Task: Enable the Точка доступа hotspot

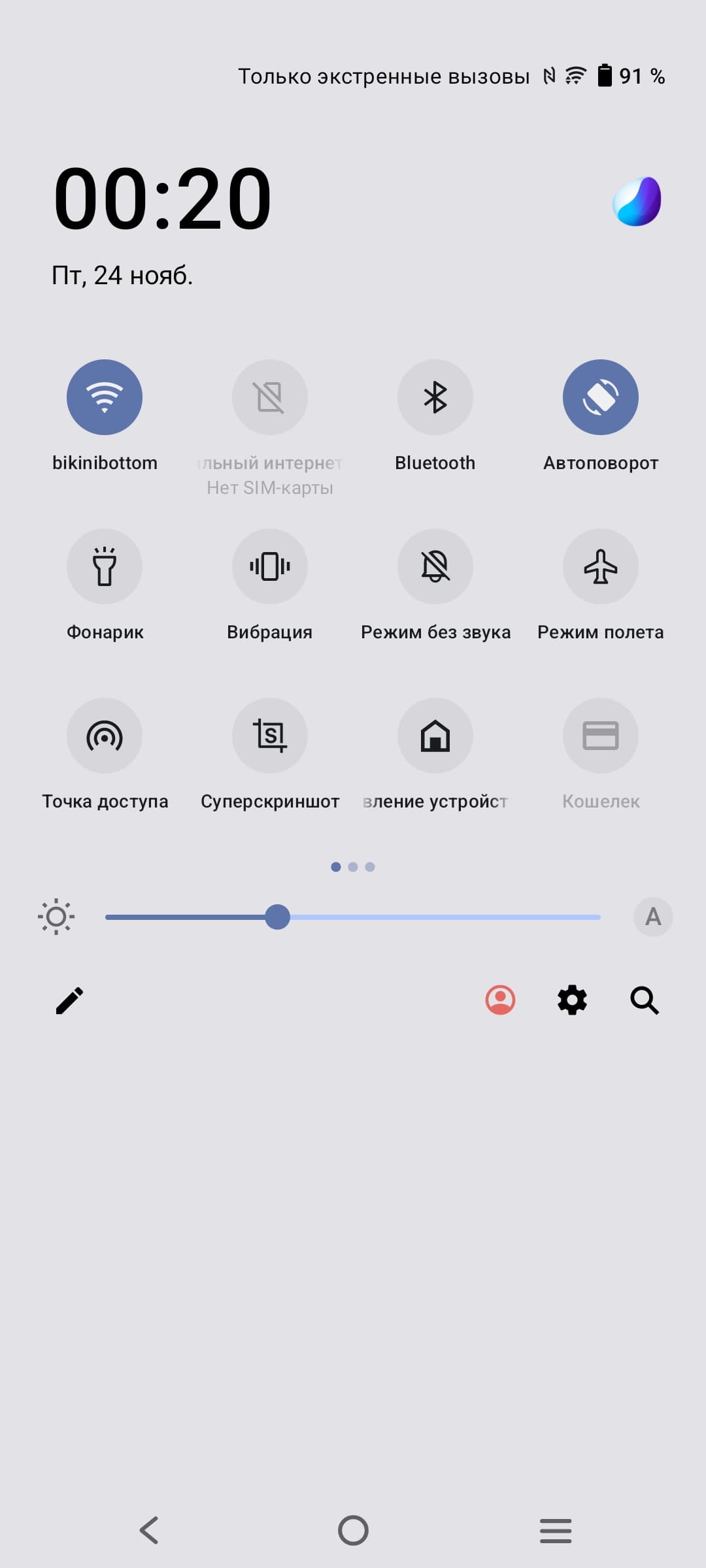Action: (105, 736)
